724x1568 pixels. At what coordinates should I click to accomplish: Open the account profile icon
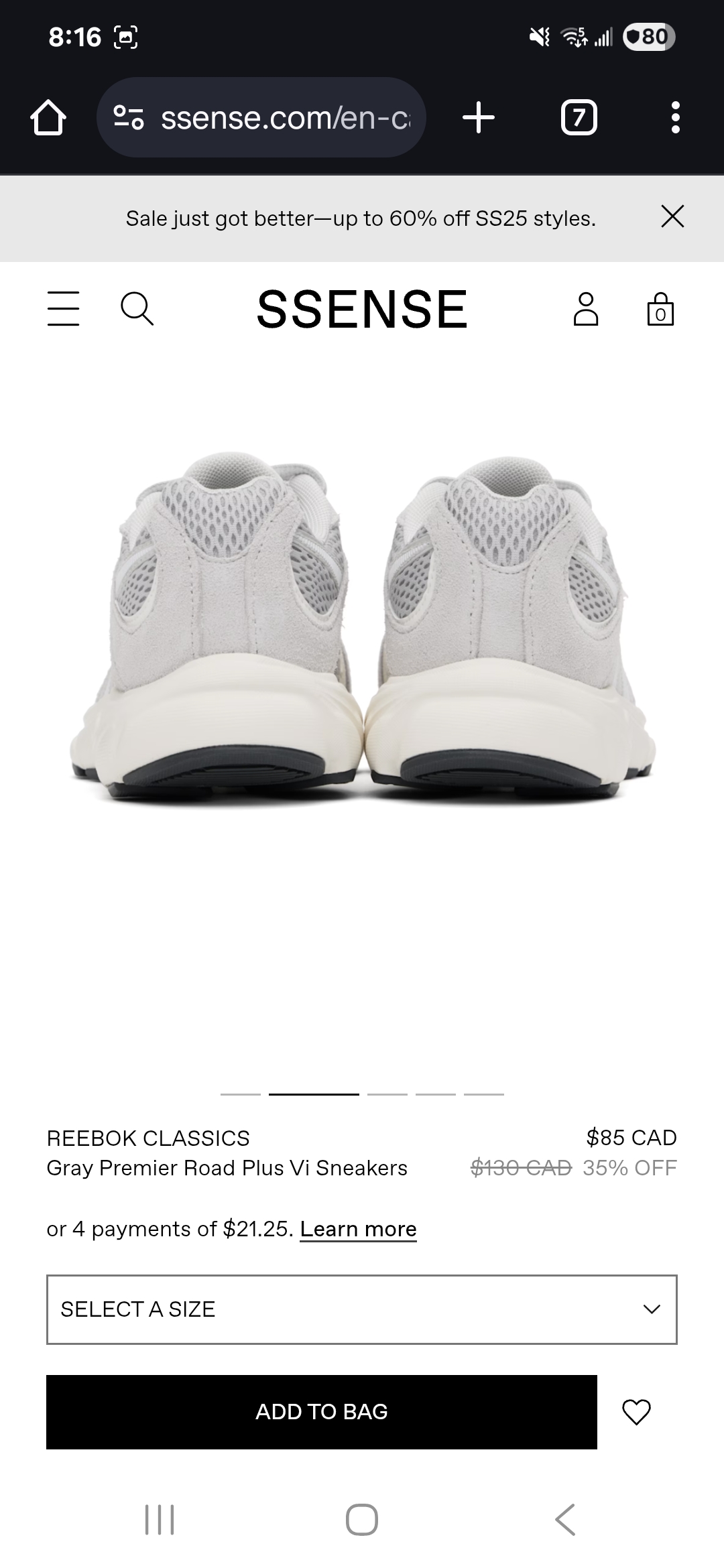click(586, 309)
